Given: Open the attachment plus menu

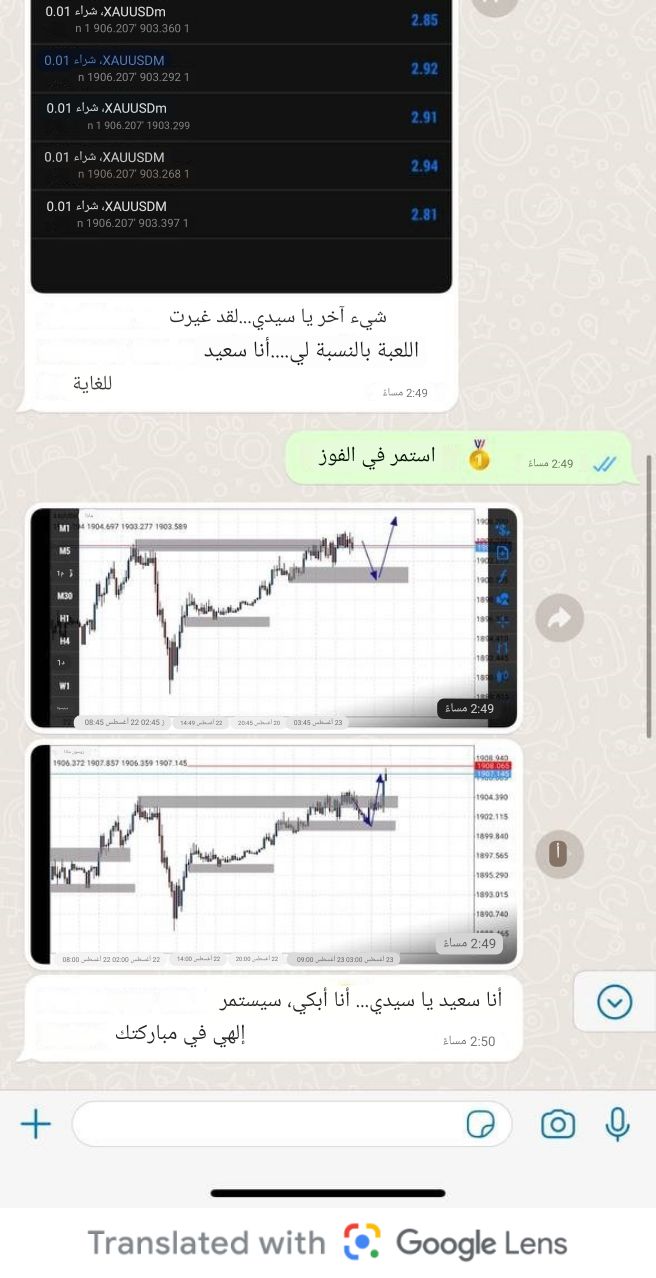Looking at the screenshot, I should point(35,1124).
